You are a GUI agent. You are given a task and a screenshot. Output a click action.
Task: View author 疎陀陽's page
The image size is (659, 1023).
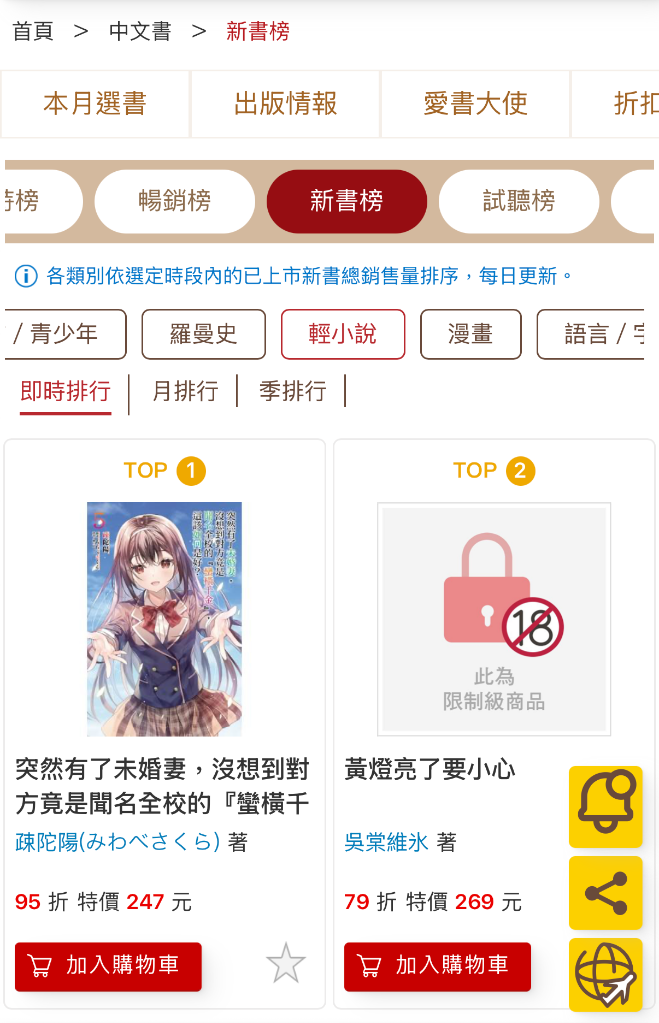coord(117,842)
